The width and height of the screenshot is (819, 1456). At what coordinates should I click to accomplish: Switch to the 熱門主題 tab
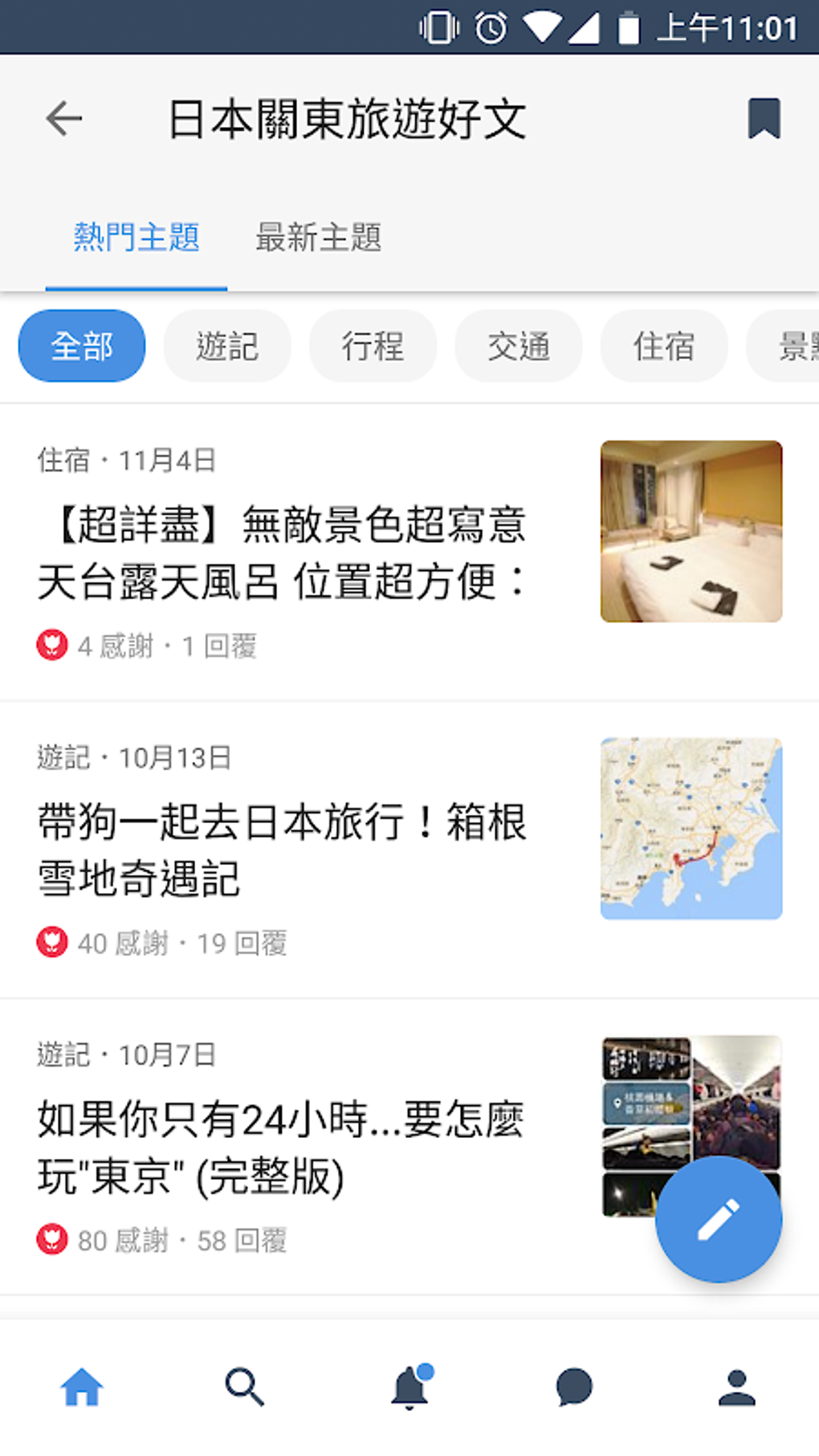tap(136, 238)
